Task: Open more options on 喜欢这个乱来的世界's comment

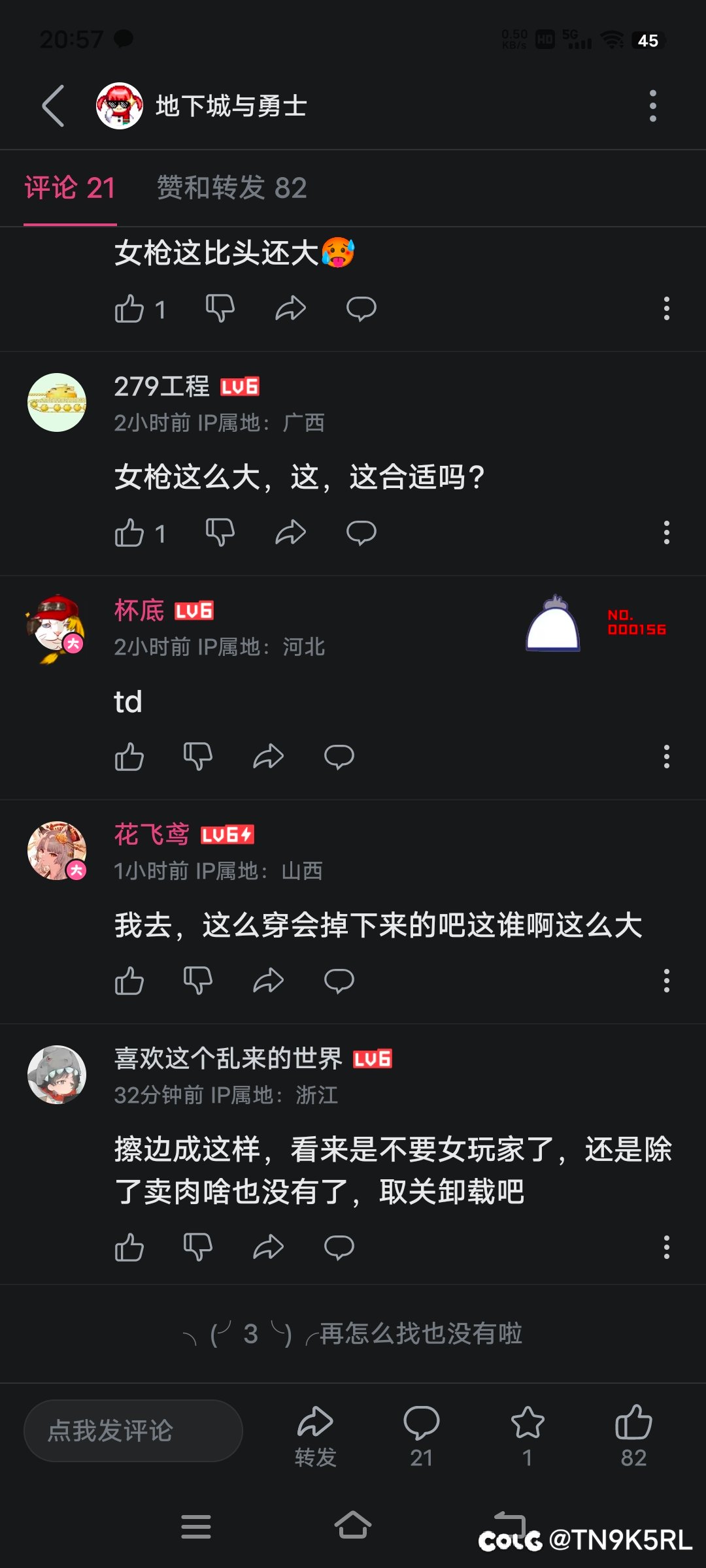Action: [x=667, y=1247]
